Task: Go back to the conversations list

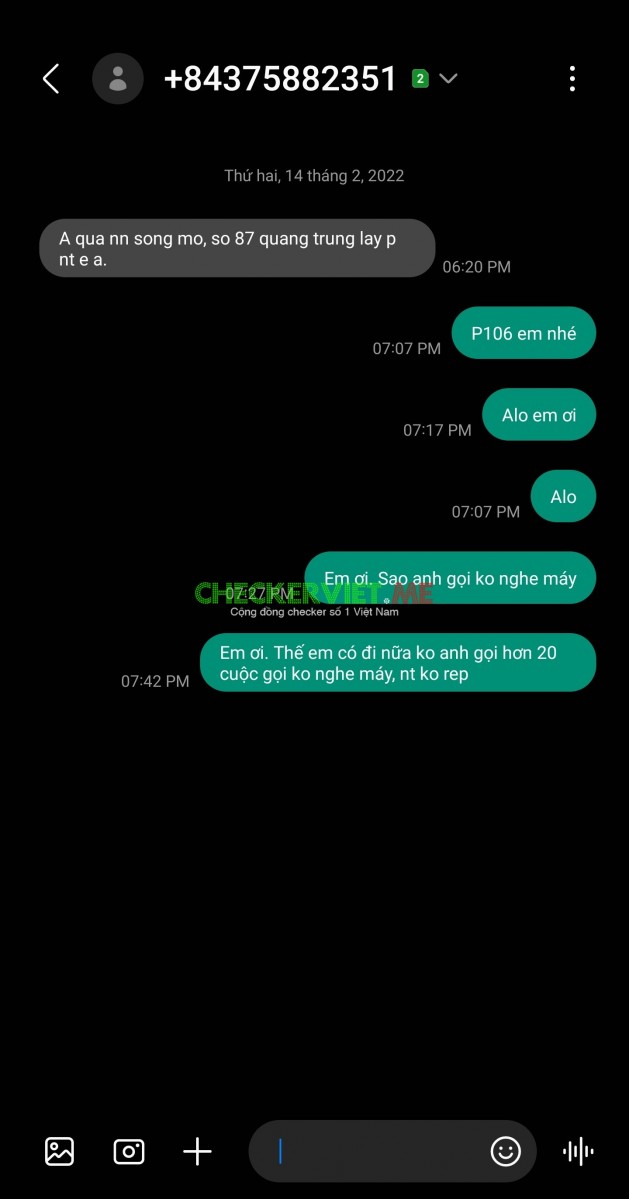Action: [51, 79]
